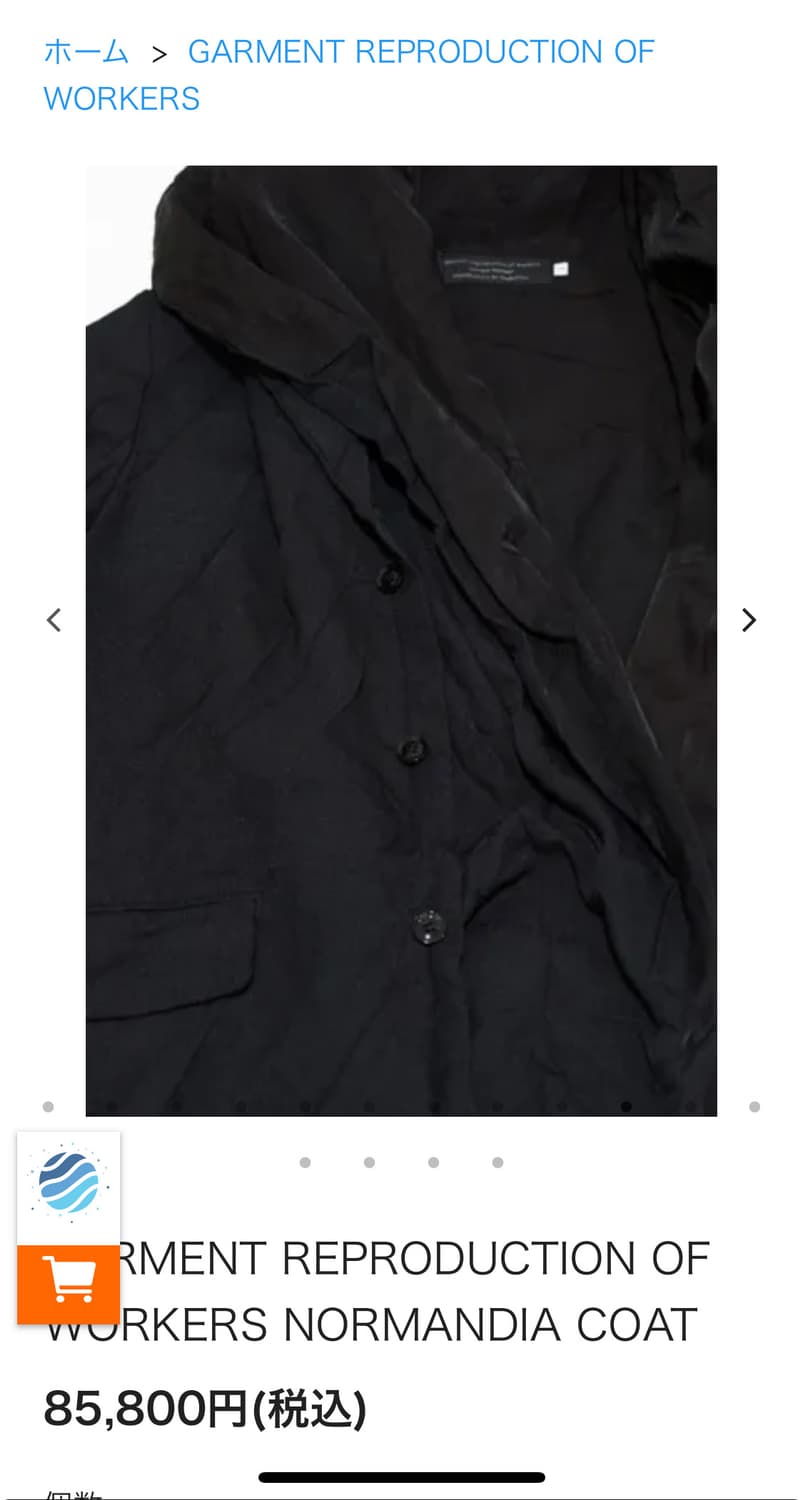The width and height of the screenshot is (803, 1500).
Task: Activate the currently highlighted black carousel dot
Action: (x=628, y=1106)
